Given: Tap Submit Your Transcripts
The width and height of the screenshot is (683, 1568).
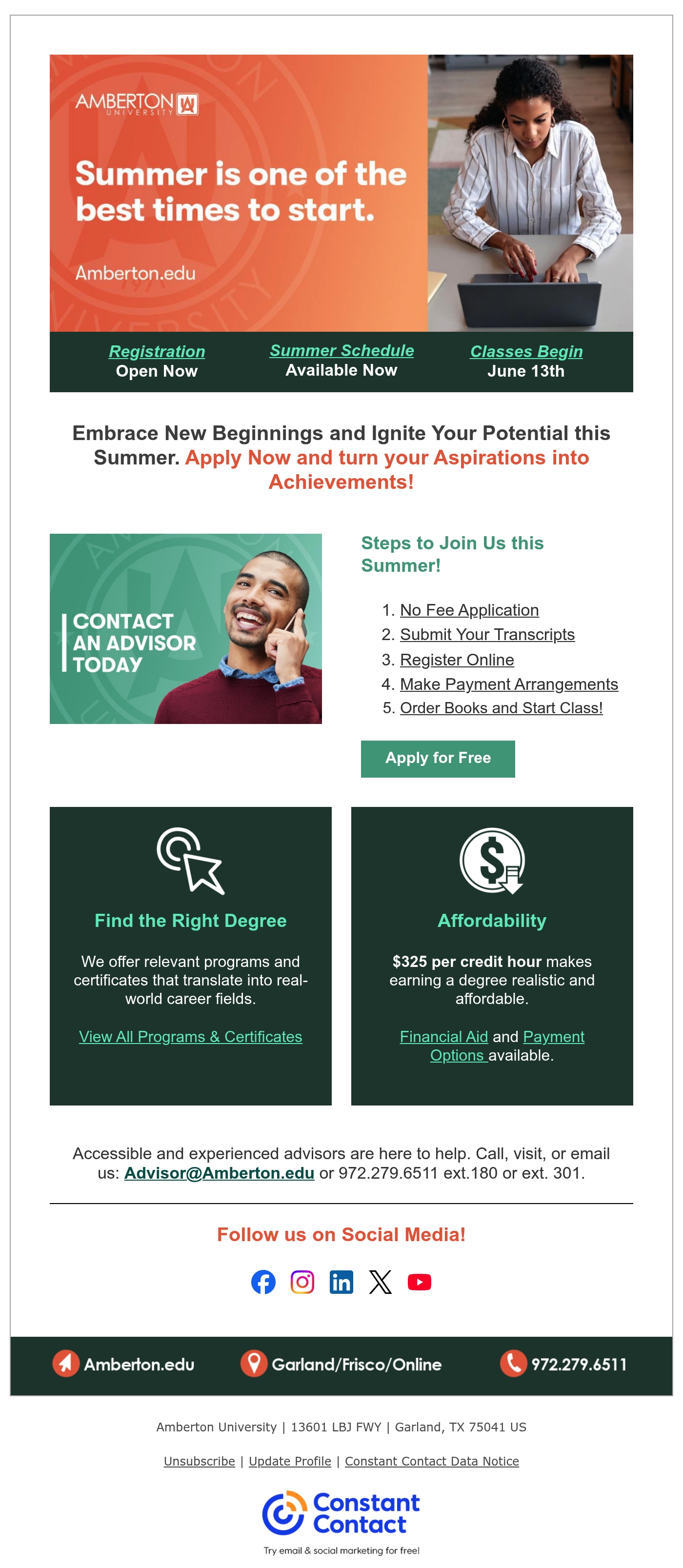Looking at the screenshot, I should [487, 634].
